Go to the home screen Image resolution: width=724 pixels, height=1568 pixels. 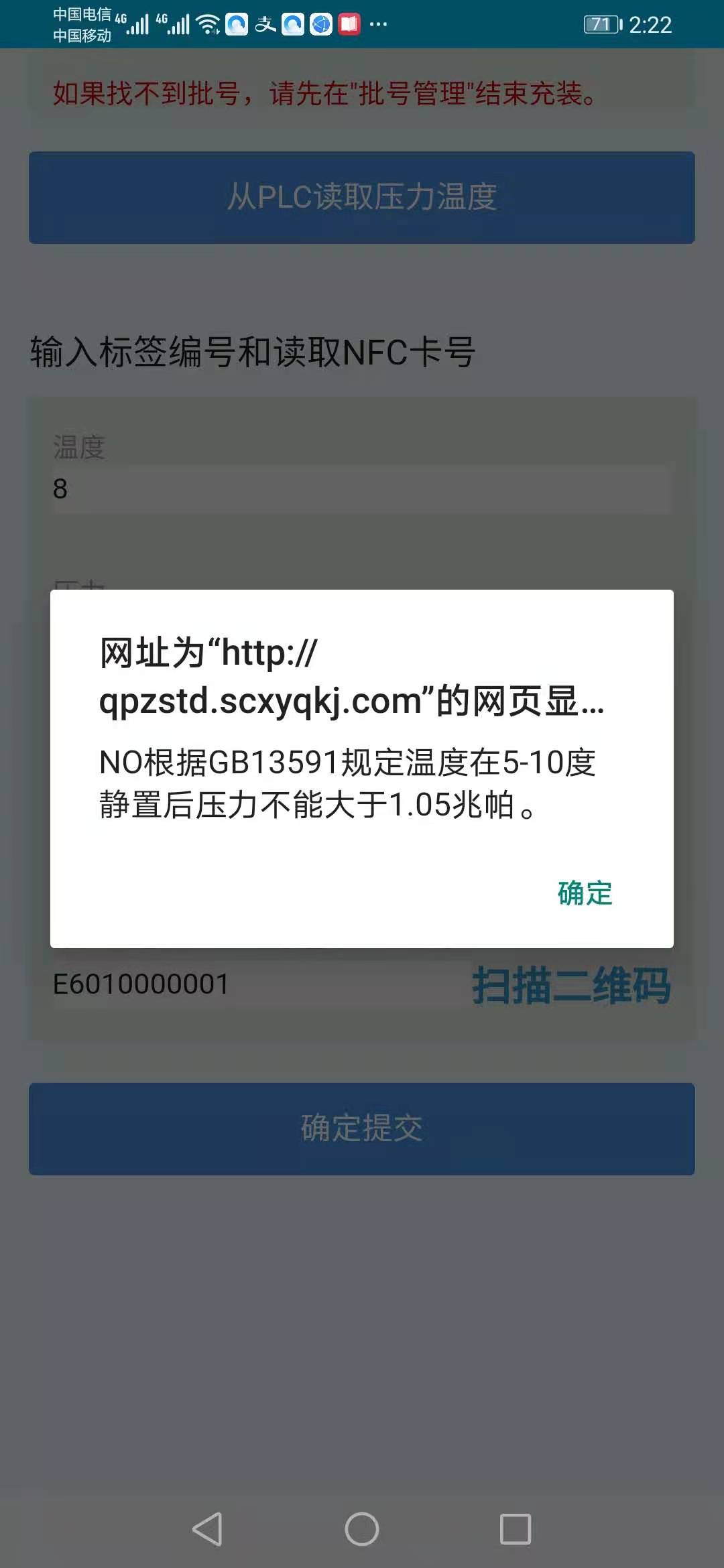tap(362, 1528)
